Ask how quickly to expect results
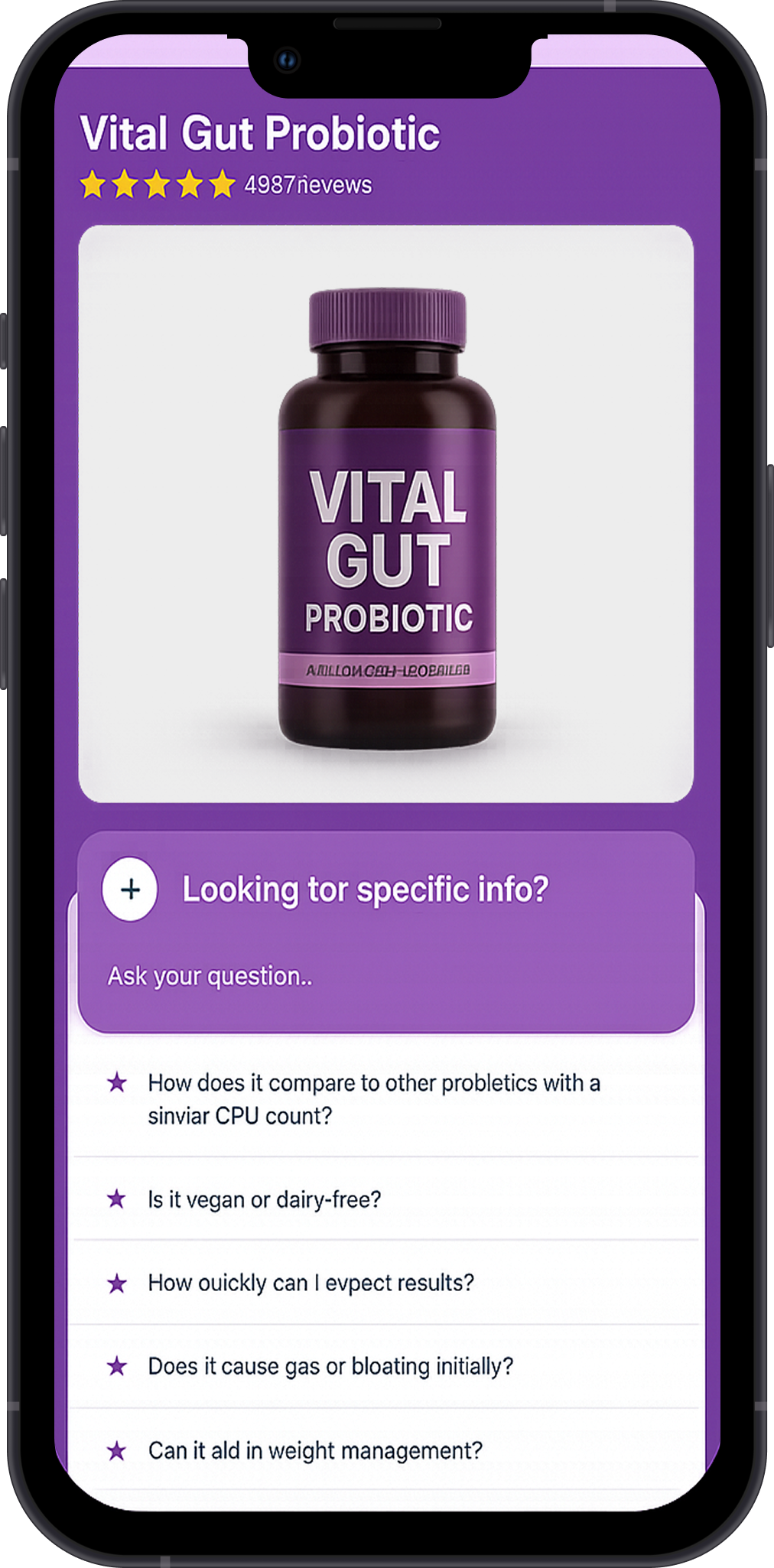 311,1283
